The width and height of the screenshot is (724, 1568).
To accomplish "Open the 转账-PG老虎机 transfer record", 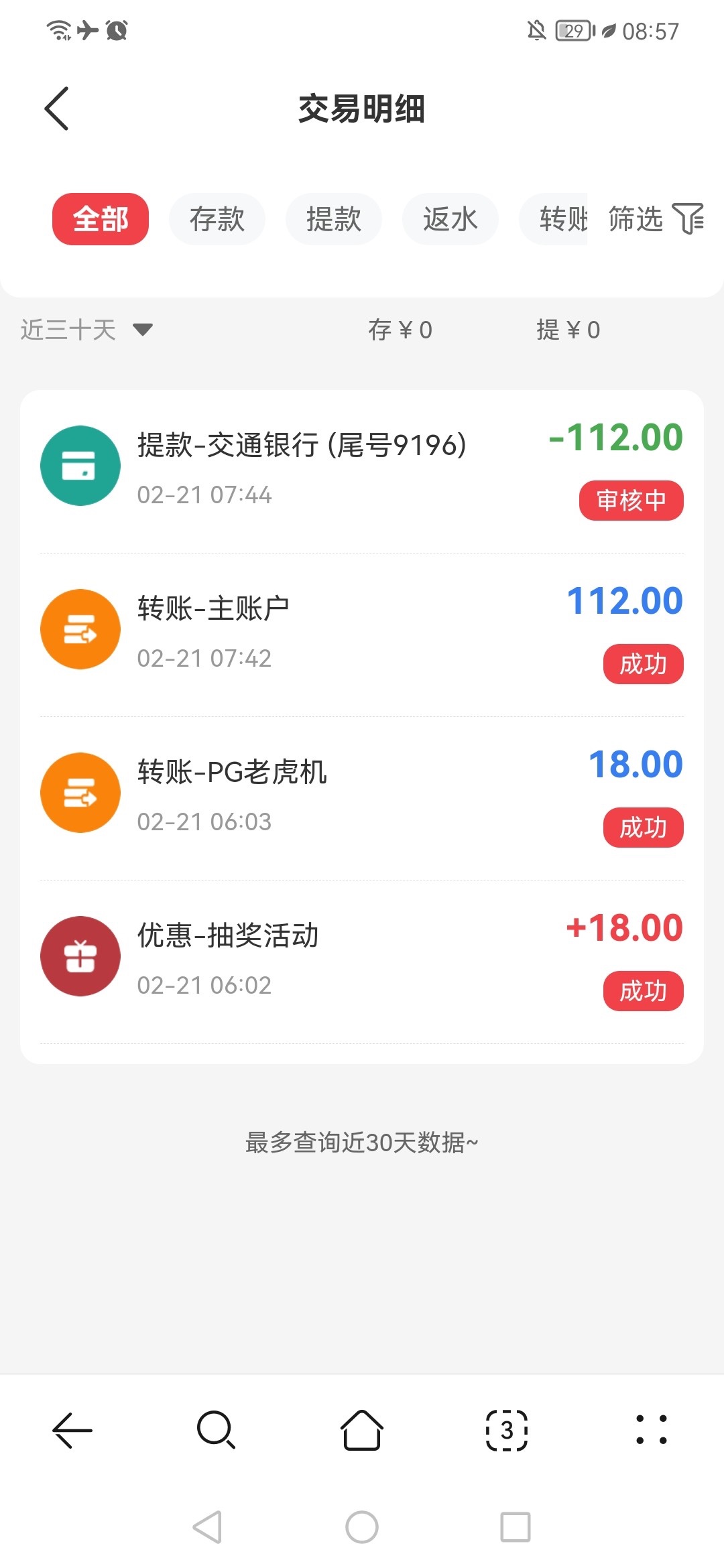I will point(362,795).
